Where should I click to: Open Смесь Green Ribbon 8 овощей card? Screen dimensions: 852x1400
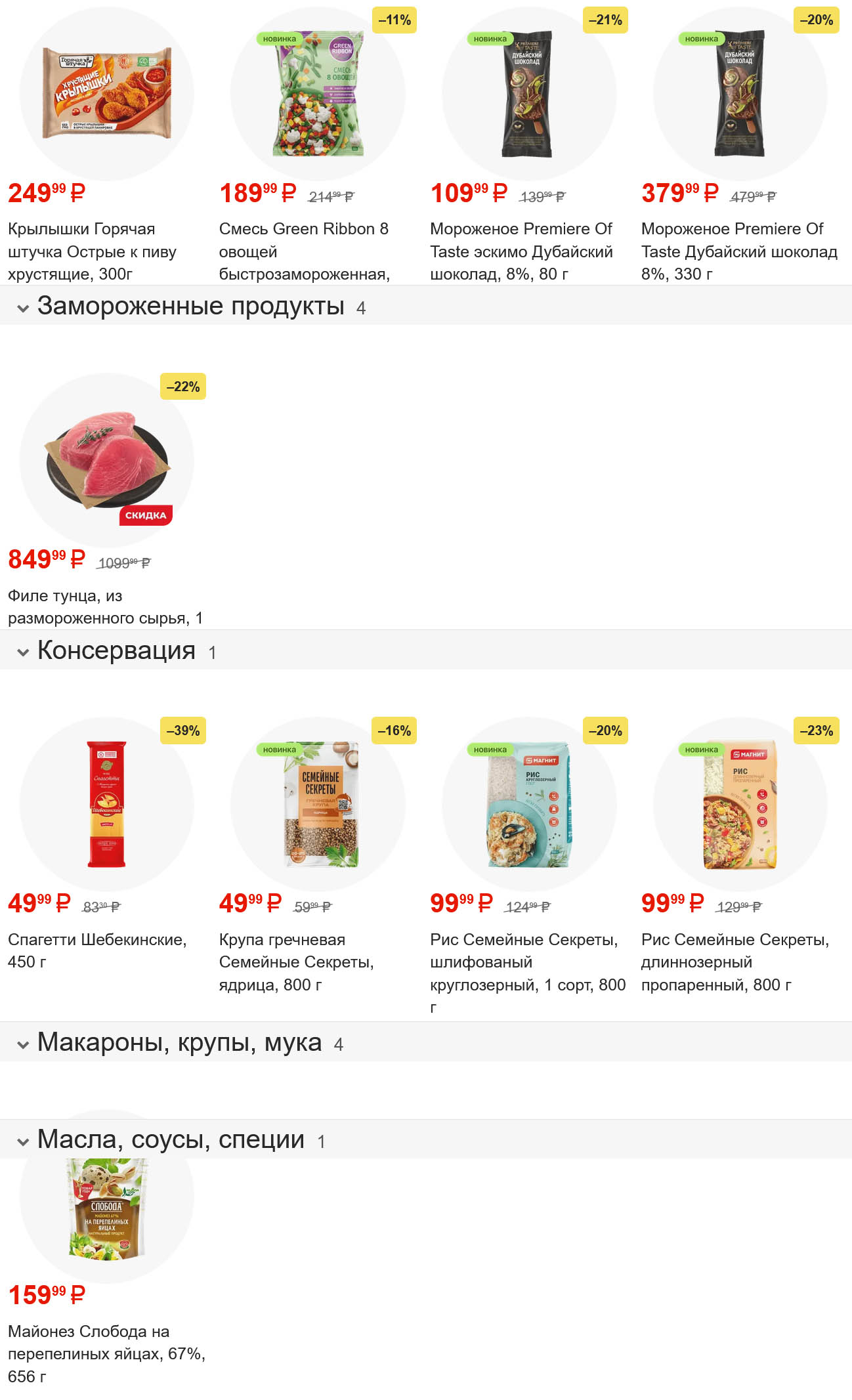click(x=318, y=94)
